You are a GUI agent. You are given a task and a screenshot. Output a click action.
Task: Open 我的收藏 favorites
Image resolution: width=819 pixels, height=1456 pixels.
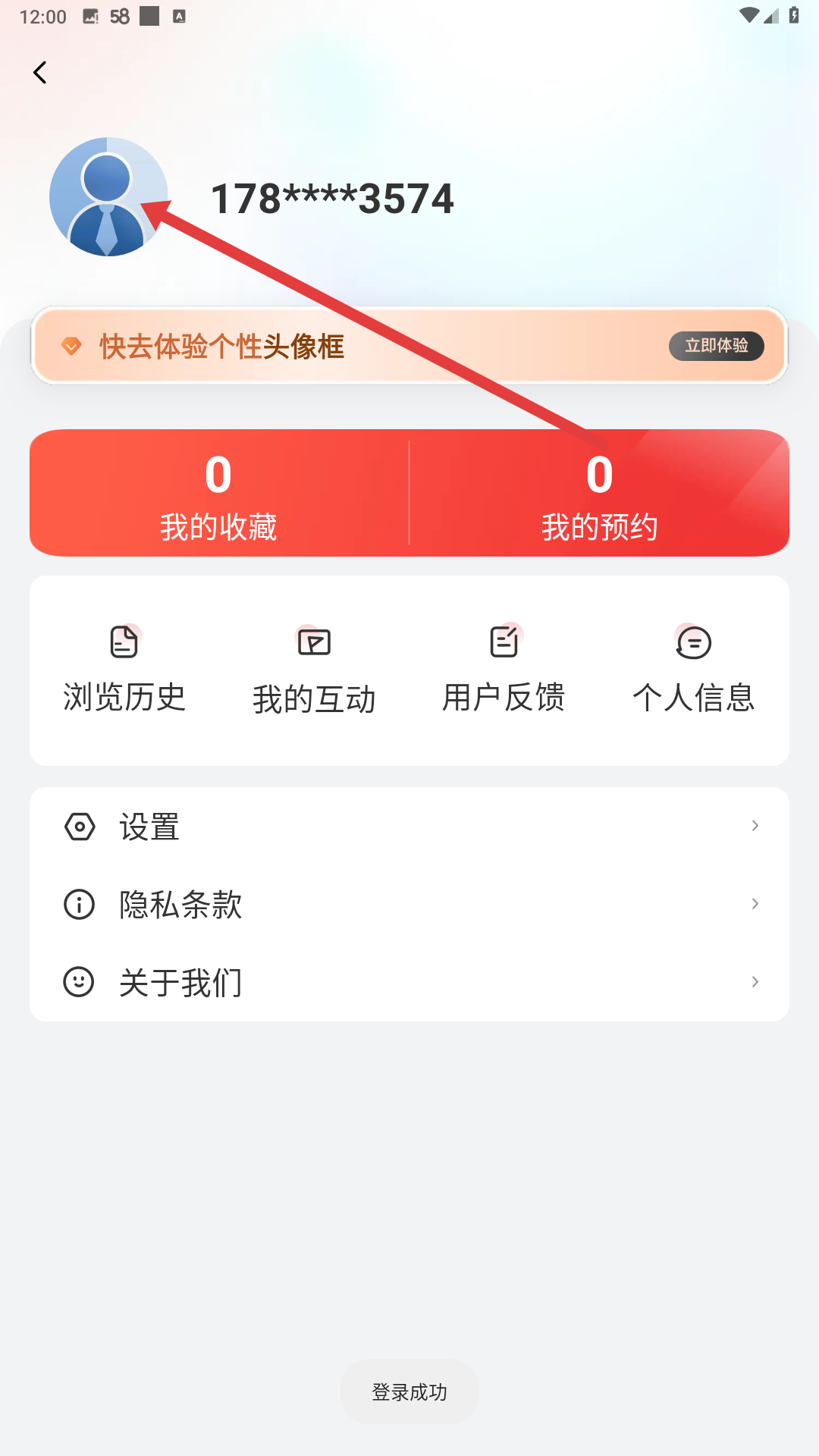(x=218, y=494)
